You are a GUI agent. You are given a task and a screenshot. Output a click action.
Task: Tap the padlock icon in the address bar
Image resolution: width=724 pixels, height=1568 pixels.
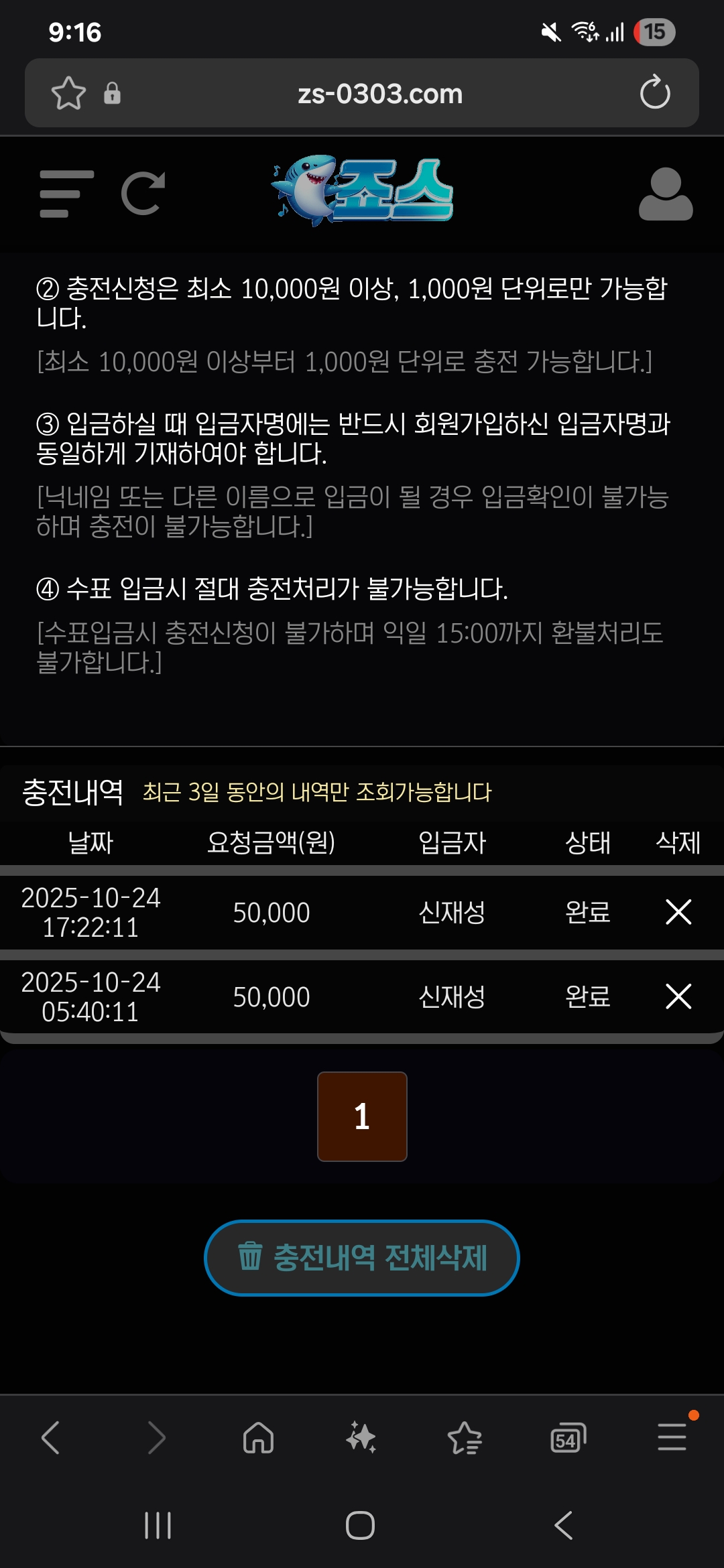111,92
